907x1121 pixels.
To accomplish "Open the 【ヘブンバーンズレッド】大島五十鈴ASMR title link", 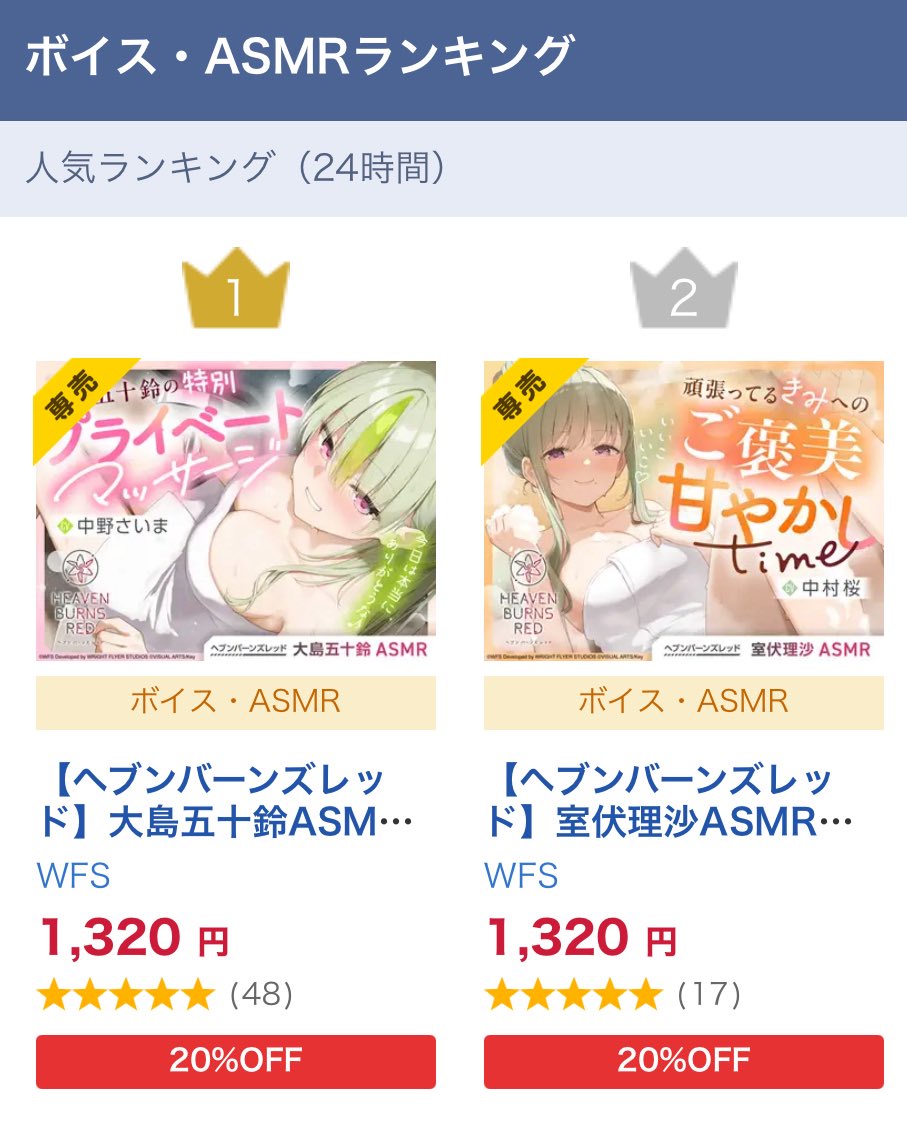I will click(224, 802).
